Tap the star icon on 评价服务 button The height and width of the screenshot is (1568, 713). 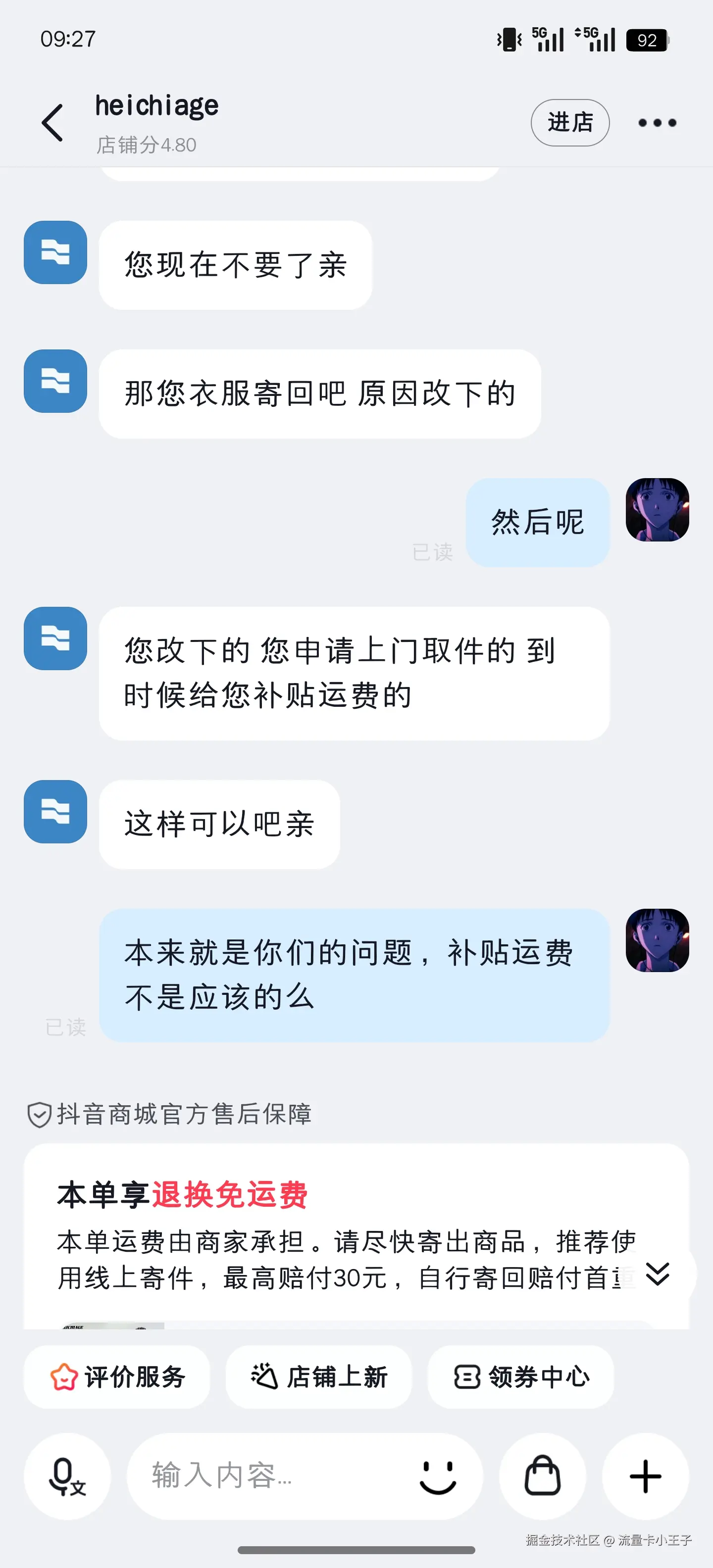pos(64,1377)
